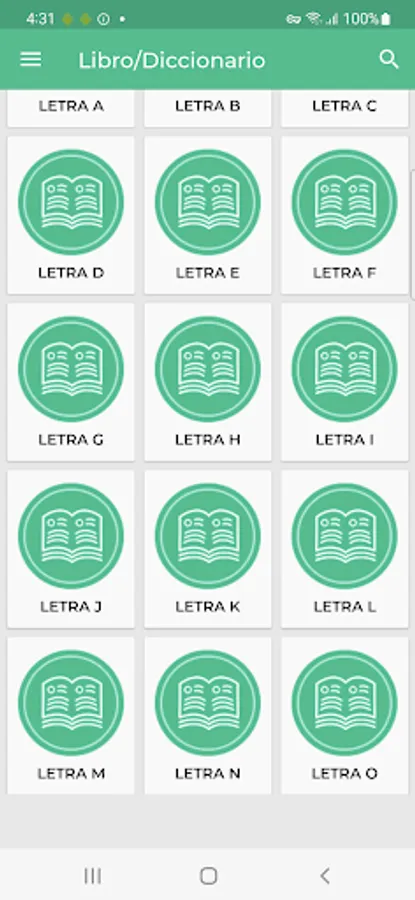The height and width of the screenshot is (900, 415).
Task: Browse the LETRA M entries
Action: [71, 716]
